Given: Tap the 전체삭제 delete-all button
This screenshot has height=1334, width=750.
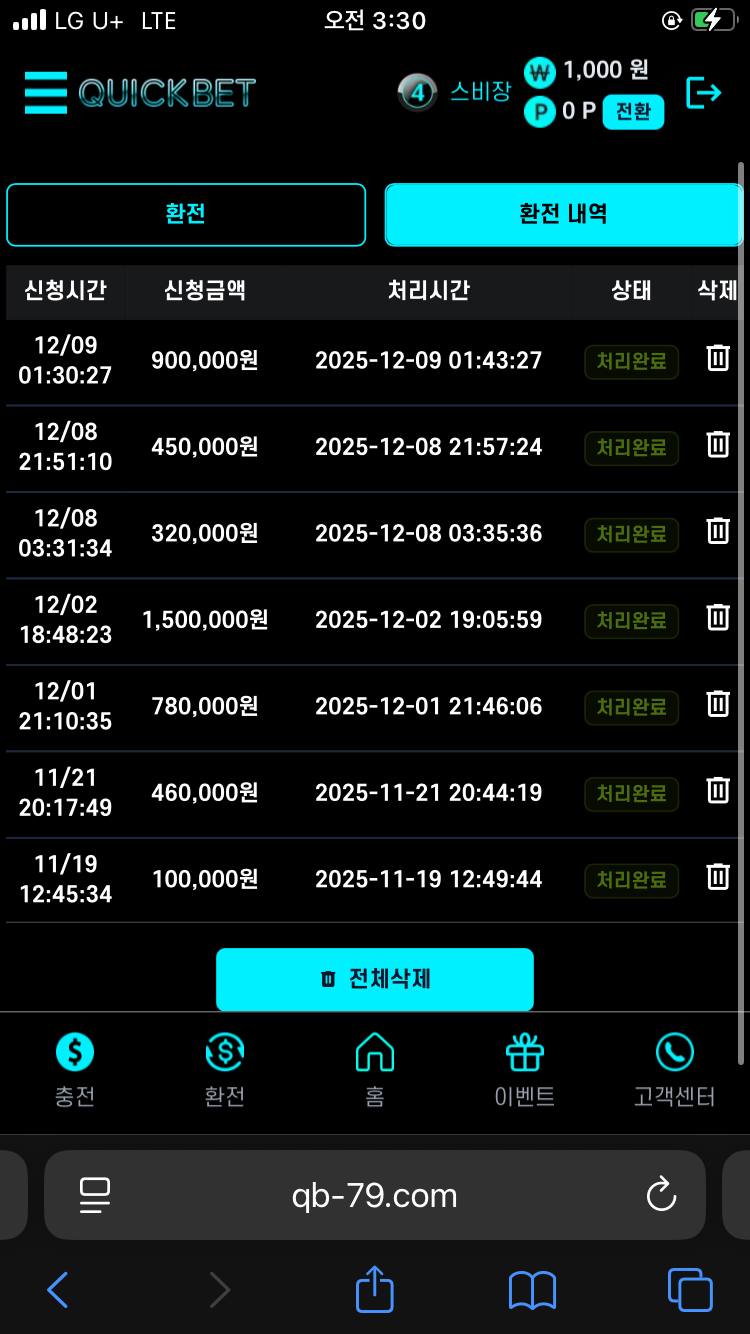Looking at the screenshot, I should [375, 979].
